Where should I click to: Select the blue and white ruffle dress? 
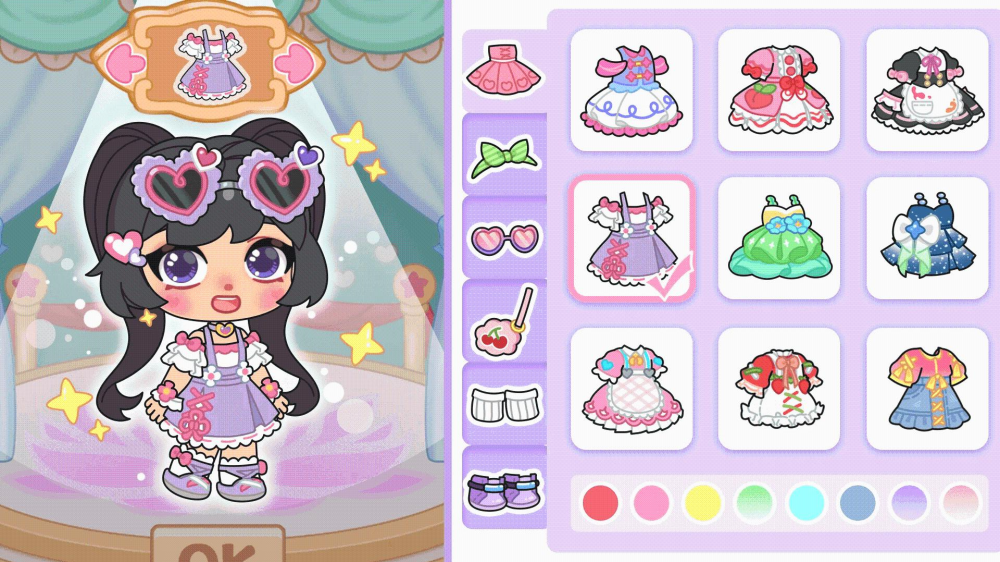pyautogui.click(x=631, y=90)
